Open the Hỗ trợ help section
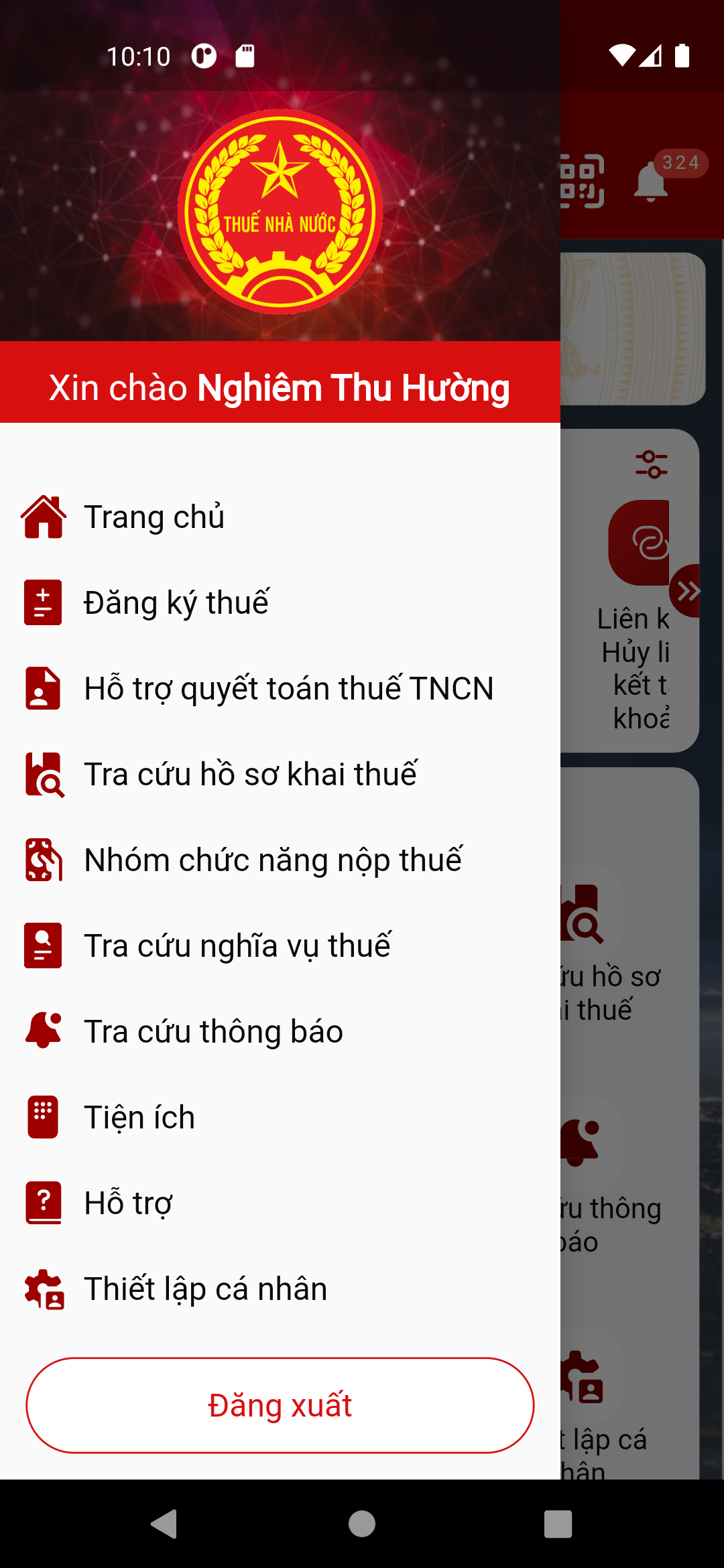Screen dimensions: 724x1568 tap(128, 1203)
